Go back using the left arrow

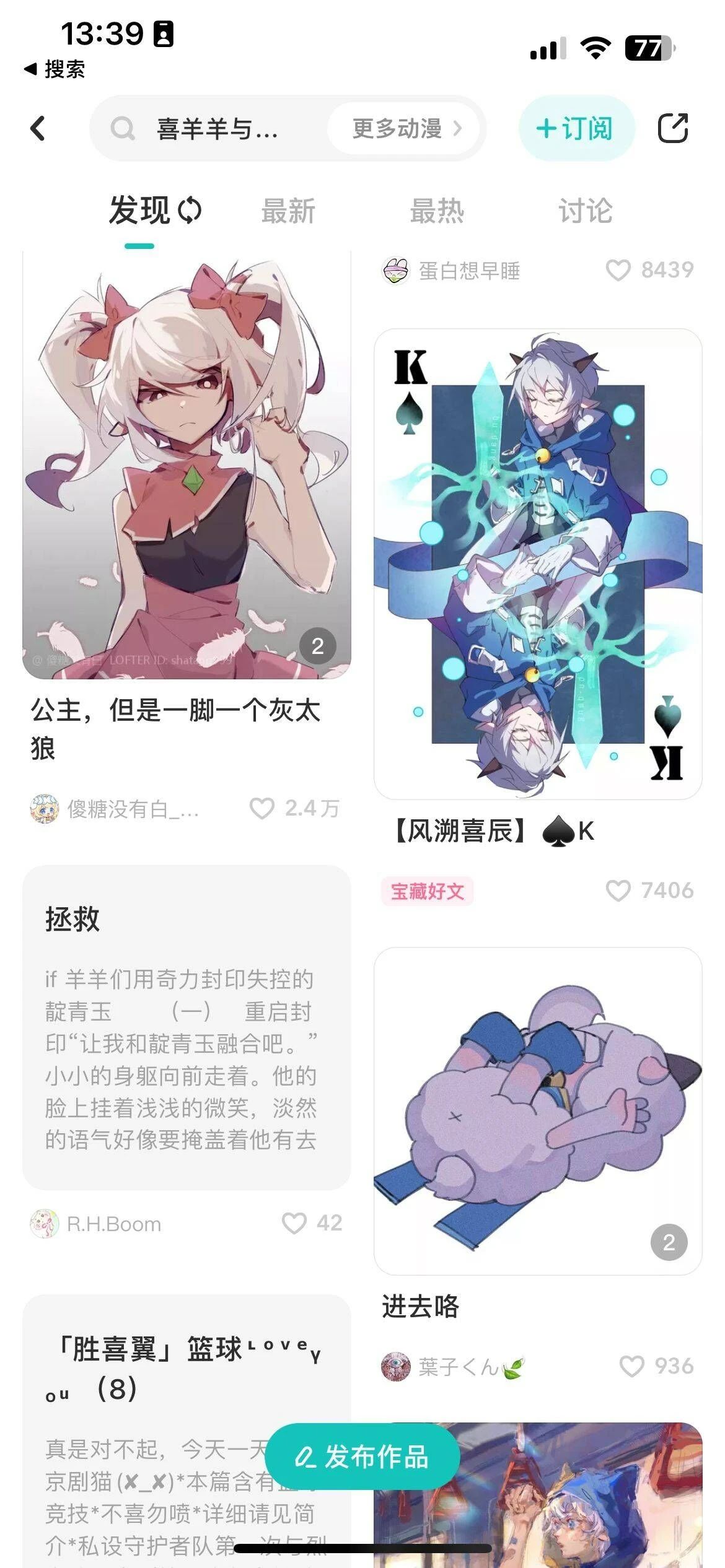click(38, 129)
